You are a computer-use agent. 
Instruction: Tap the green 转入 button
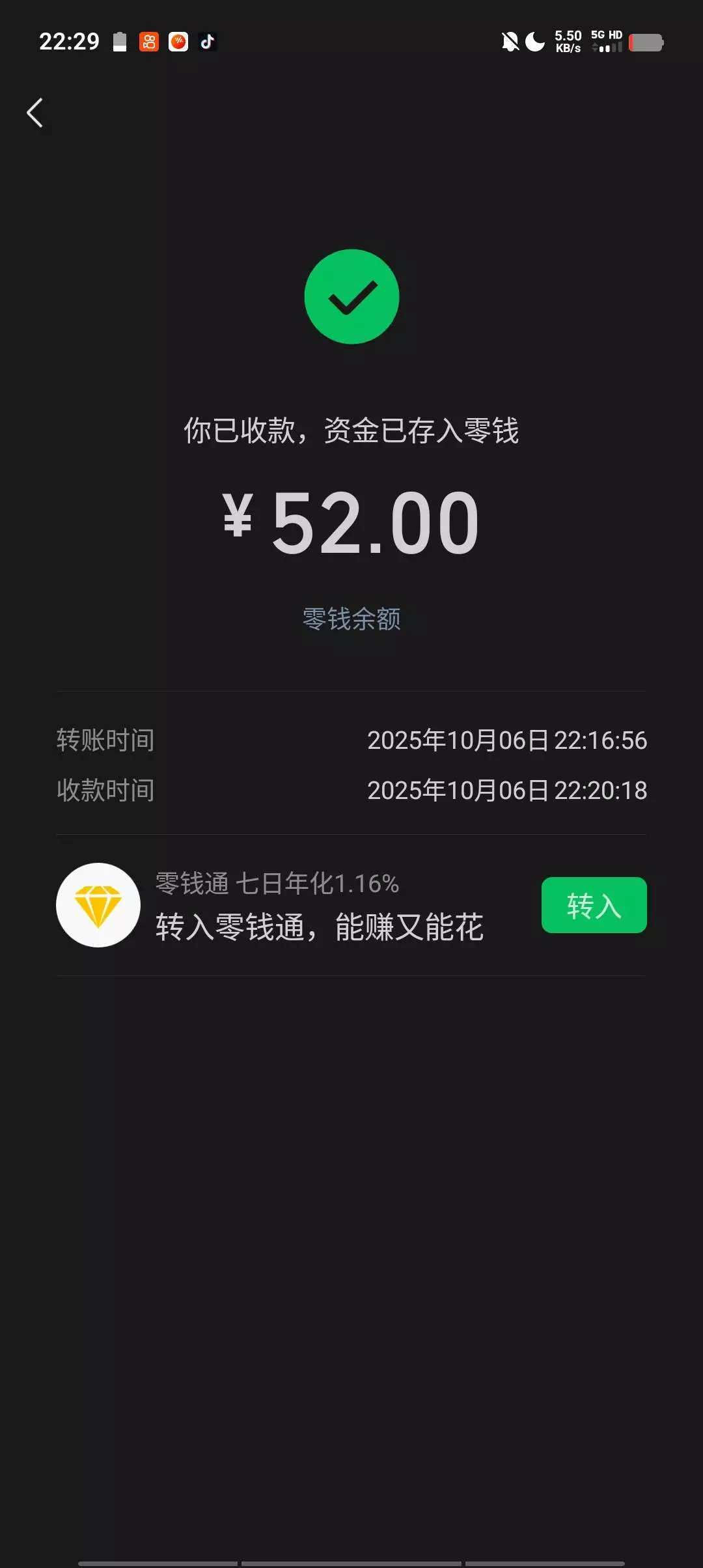click(x=594, y=905)
